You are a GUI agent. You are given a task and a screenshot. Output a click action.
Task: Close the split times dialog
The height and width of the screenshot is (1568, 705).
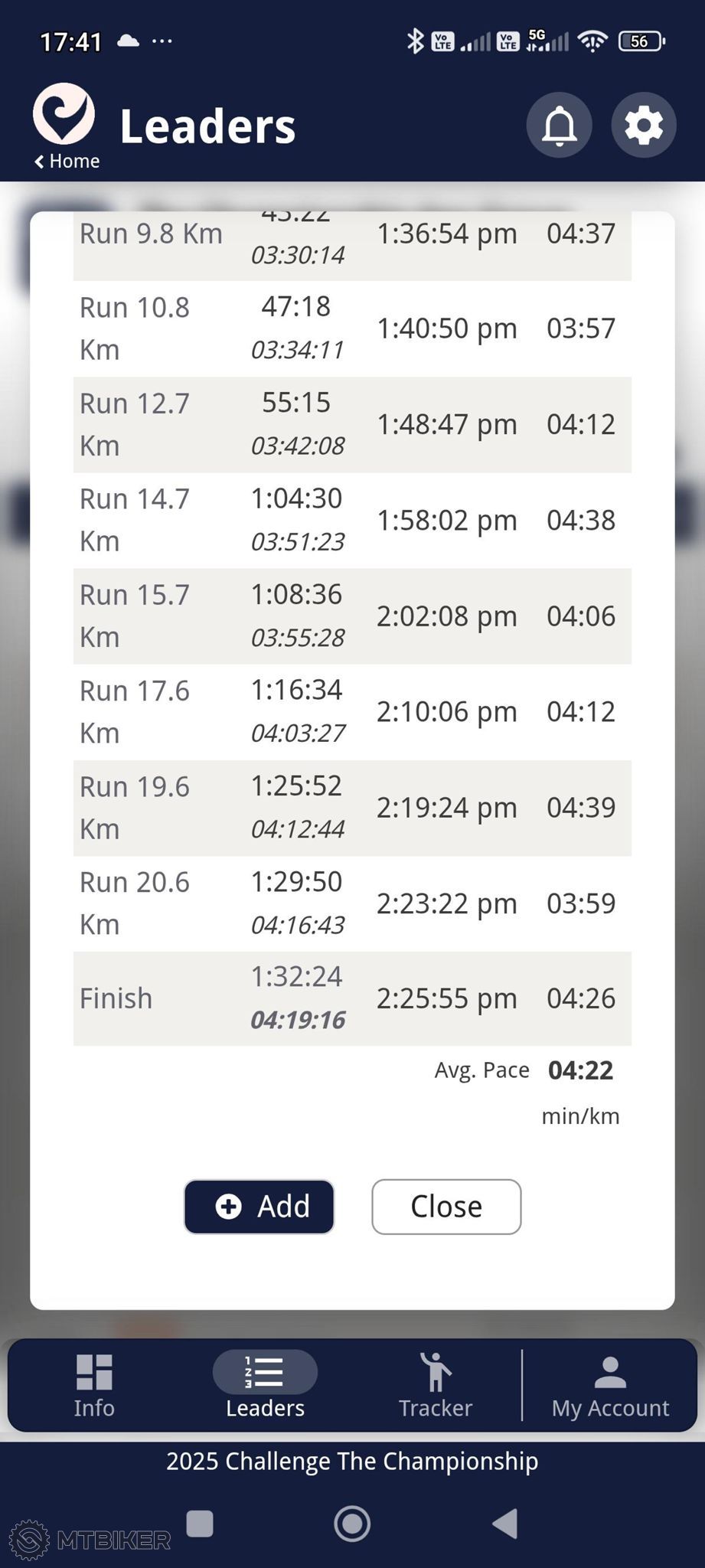point(446,1207)
